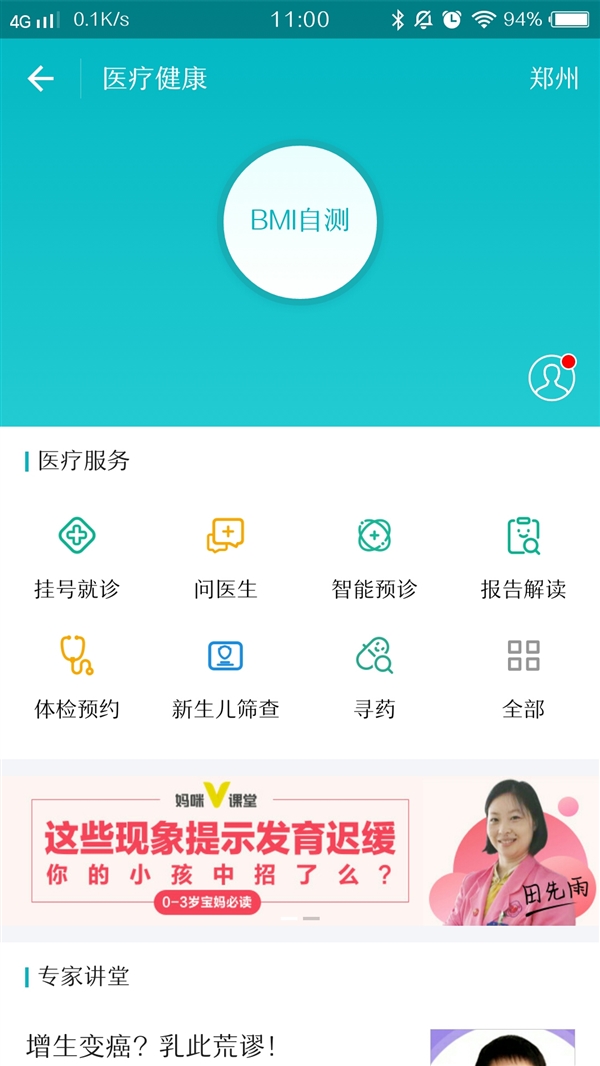Open 挂号就诊 service

77,557
